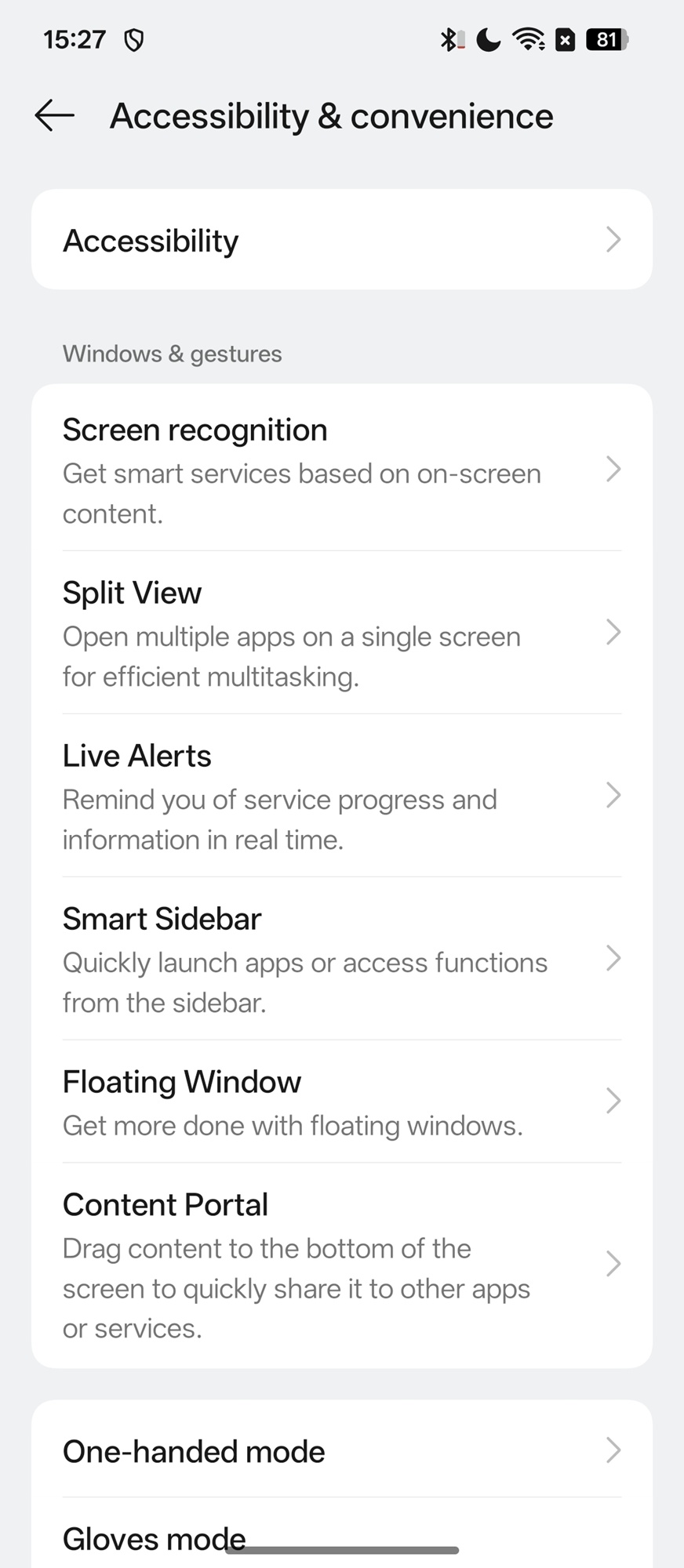This screenshot has width=684, height=1568.
Task: Open Floating Window settings
Action: 341,1102
